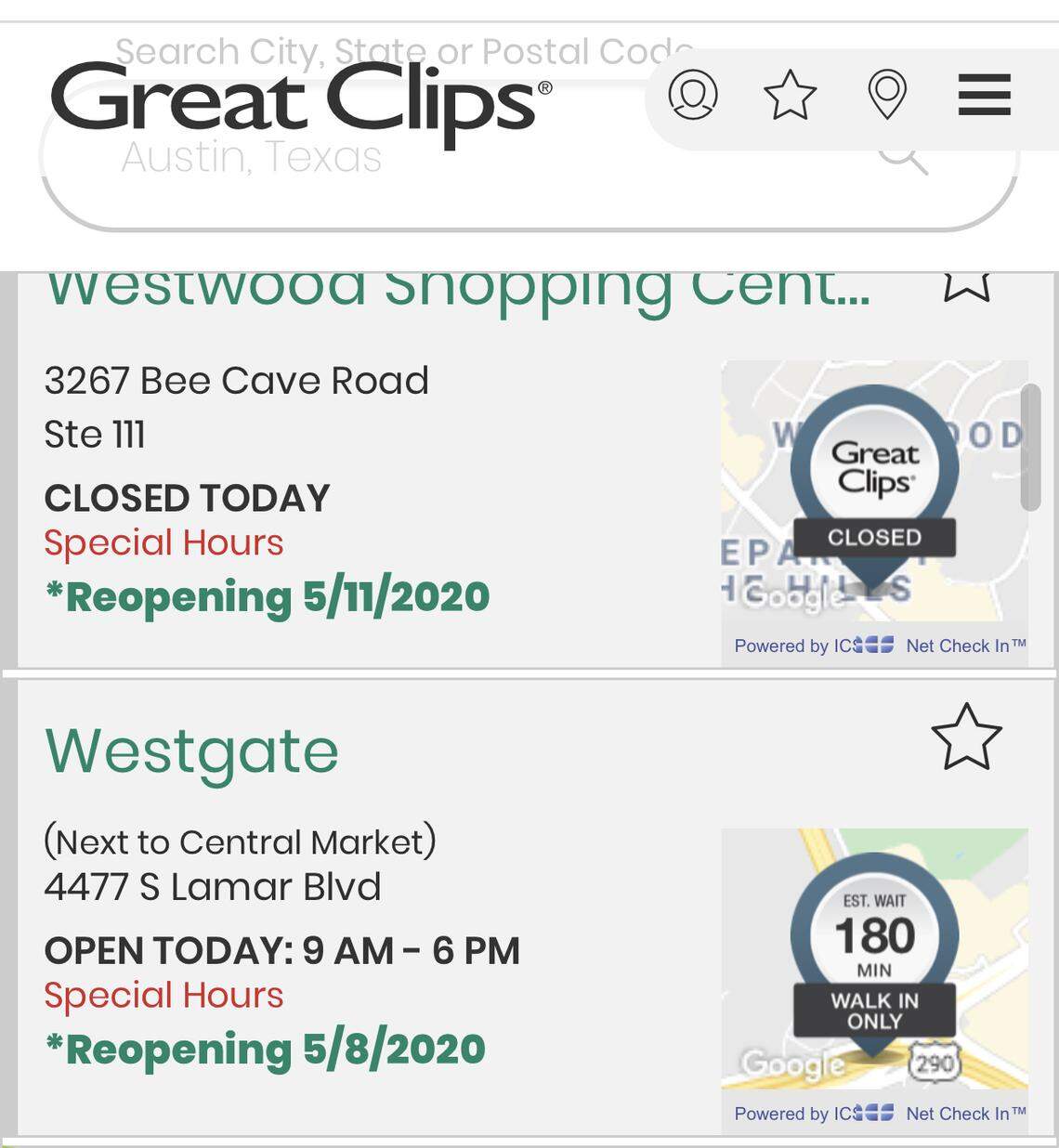Open the Westgate salon title
Viewport: 1059px width, 1148px height.
(x=192, y=751)
